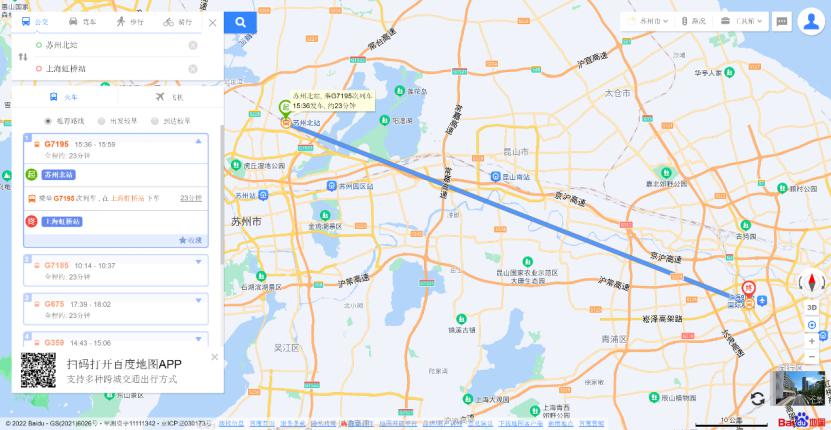This screenshot has height=430, width=831.
Task: Switch to the 驾车 driving tab
Action: coord(83,21)
